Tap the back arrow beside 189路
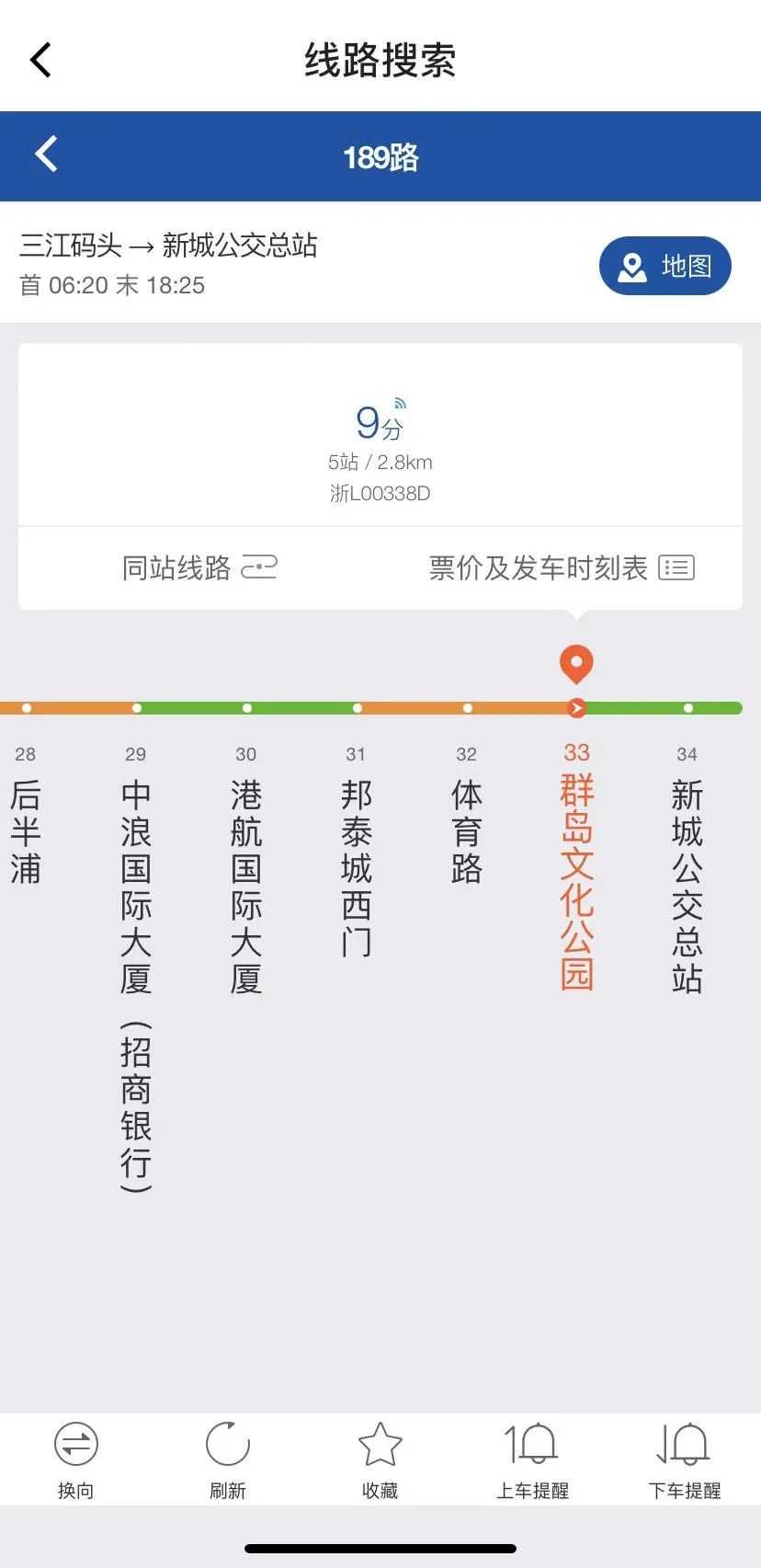The width and height of the screenshot is (761, 1568). tap(46, 155)
